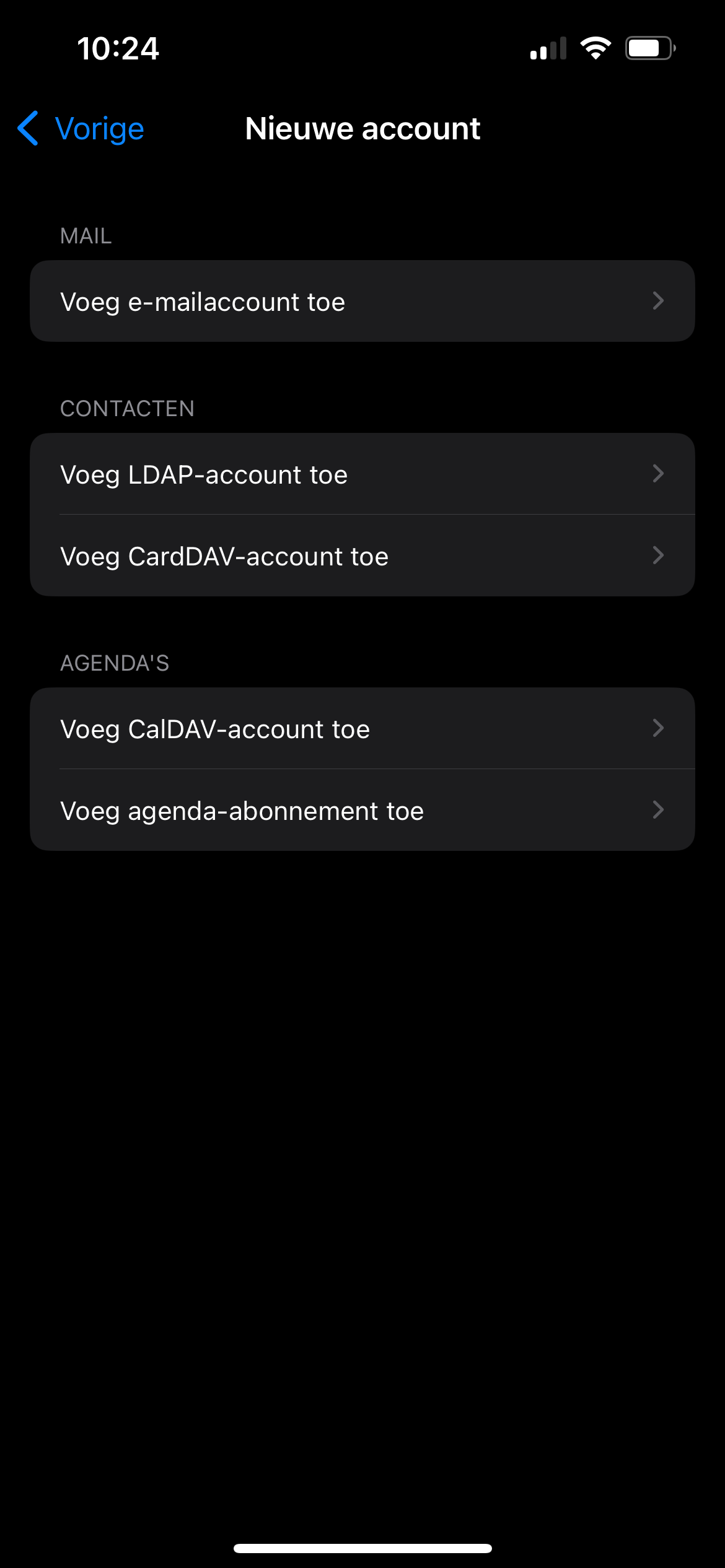Open Voeg agenda-abonnement toe

click(x=362, y=811)
